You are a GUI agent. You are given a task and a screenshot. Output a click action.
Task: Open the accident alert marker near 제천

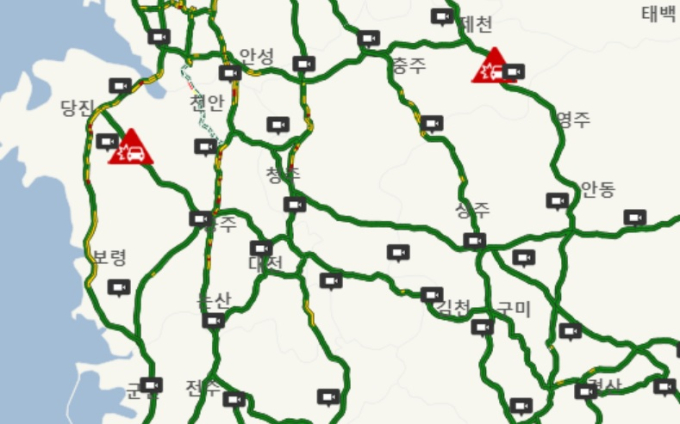pos(491,67)
